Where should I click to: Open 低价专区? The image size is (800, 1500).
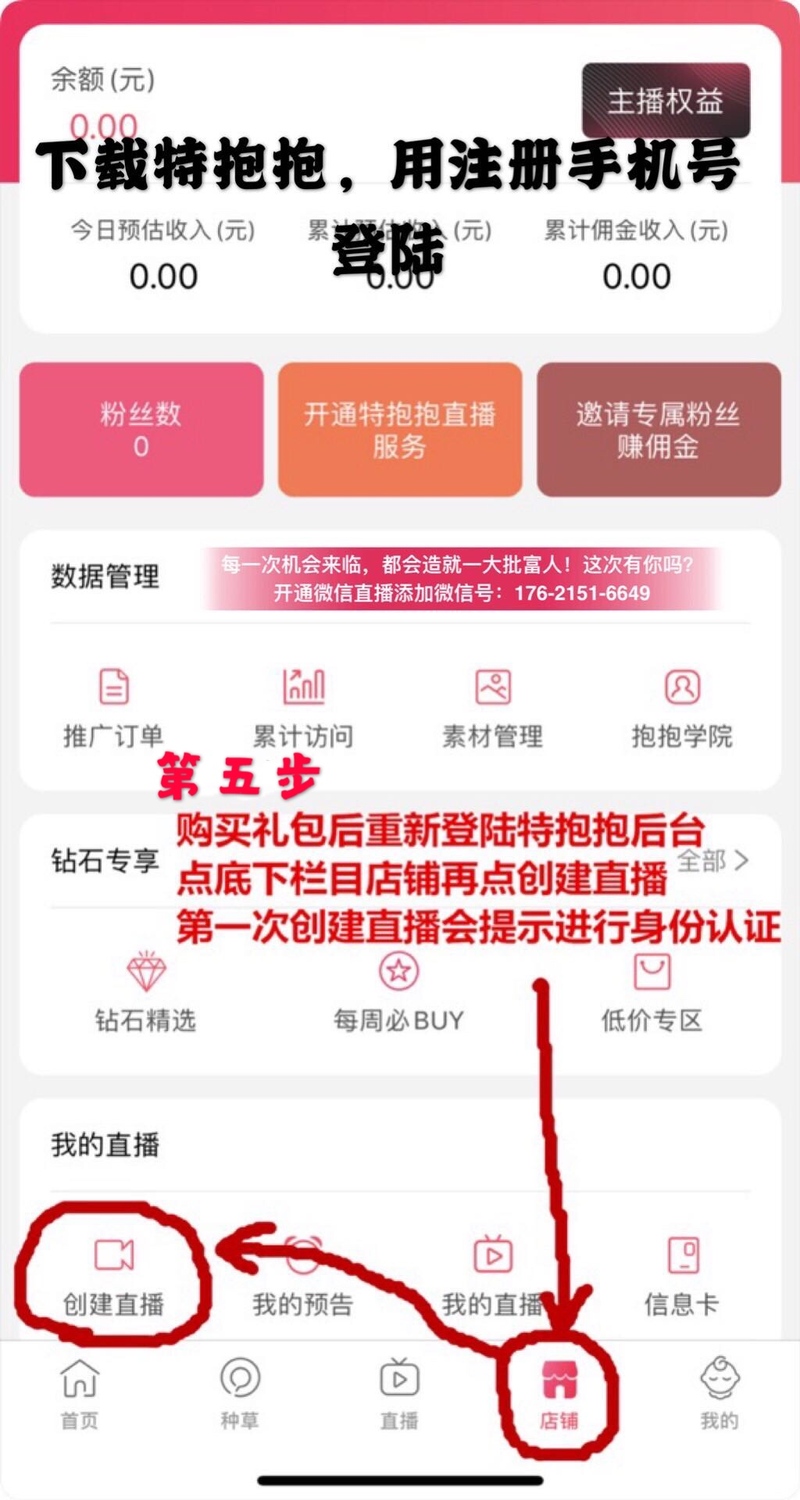coord(652,993)
